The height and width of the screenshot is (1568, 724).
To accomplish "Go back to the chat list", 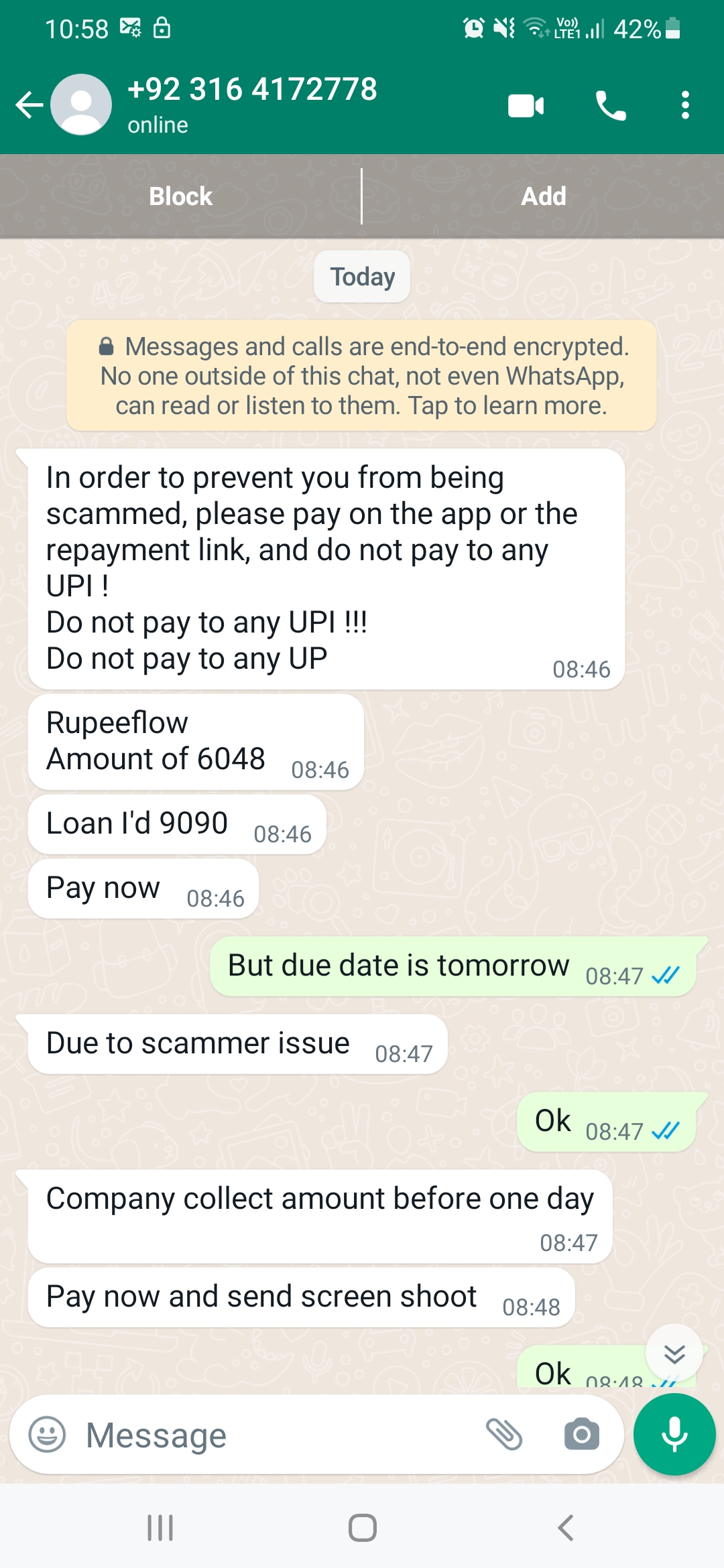I will tap(29, 105).
